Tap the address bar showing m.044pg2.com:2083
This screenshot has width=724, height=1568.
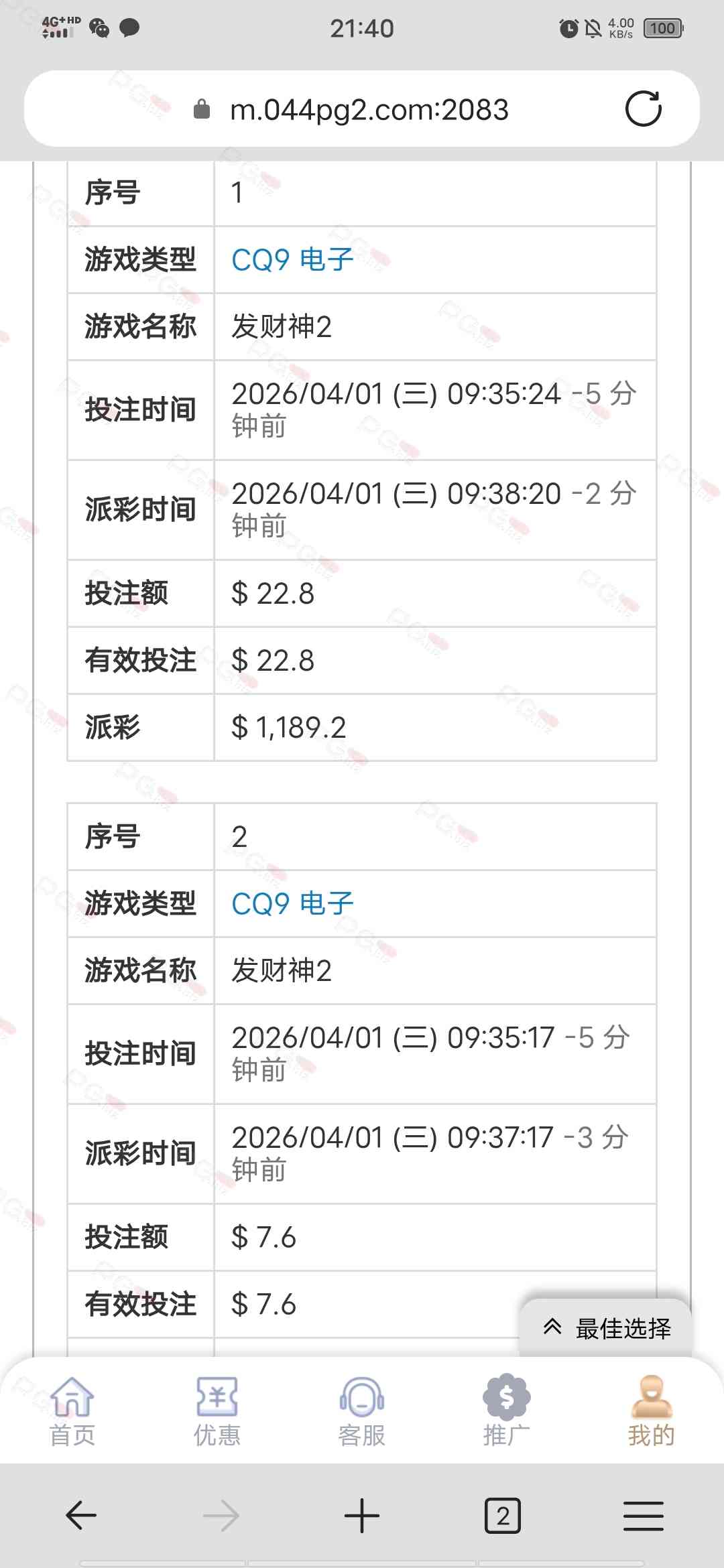pyautogui.click(x=362, y=109)
